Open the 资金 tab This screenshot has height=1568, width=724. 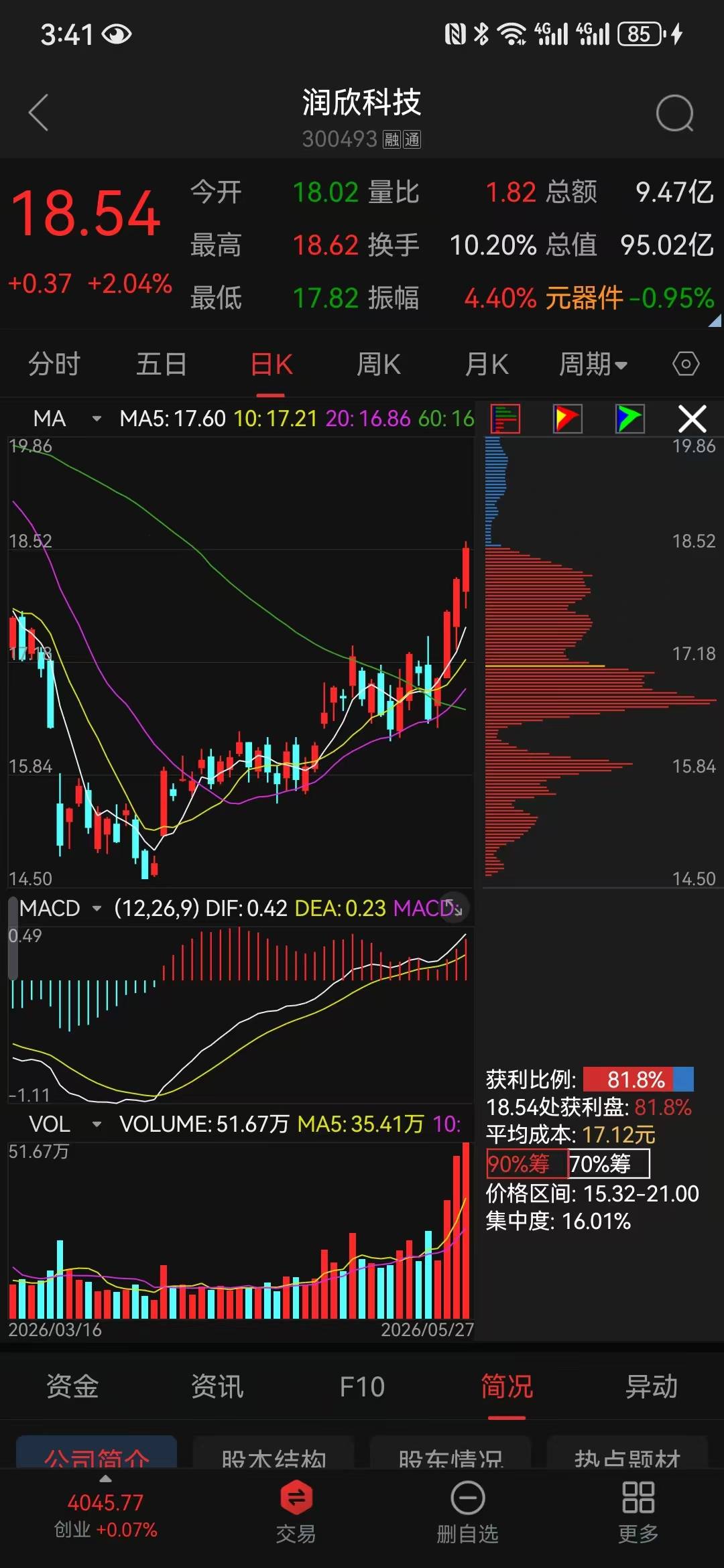click(x=72, y=1386)
